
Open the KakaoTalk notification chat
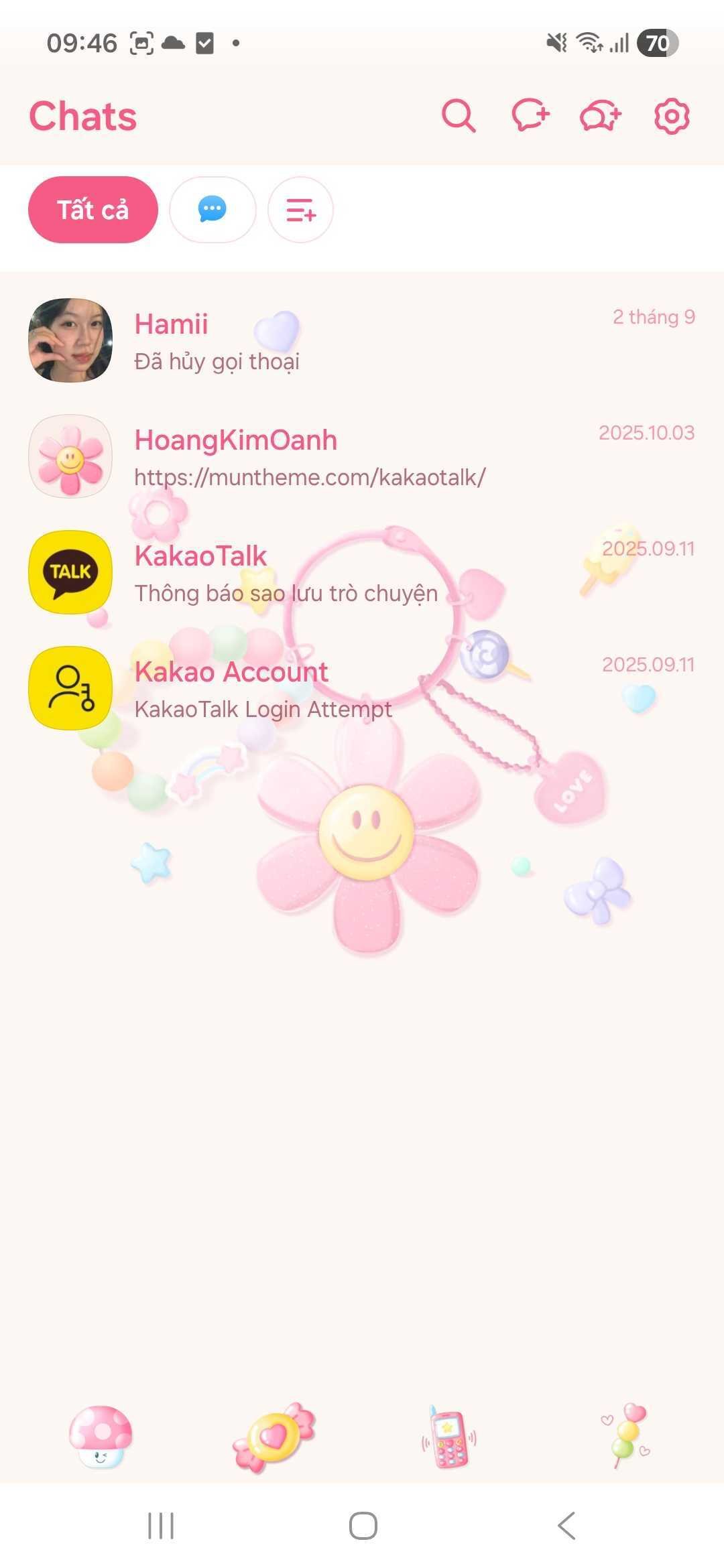pyautogui.click(x=362, y=572)
